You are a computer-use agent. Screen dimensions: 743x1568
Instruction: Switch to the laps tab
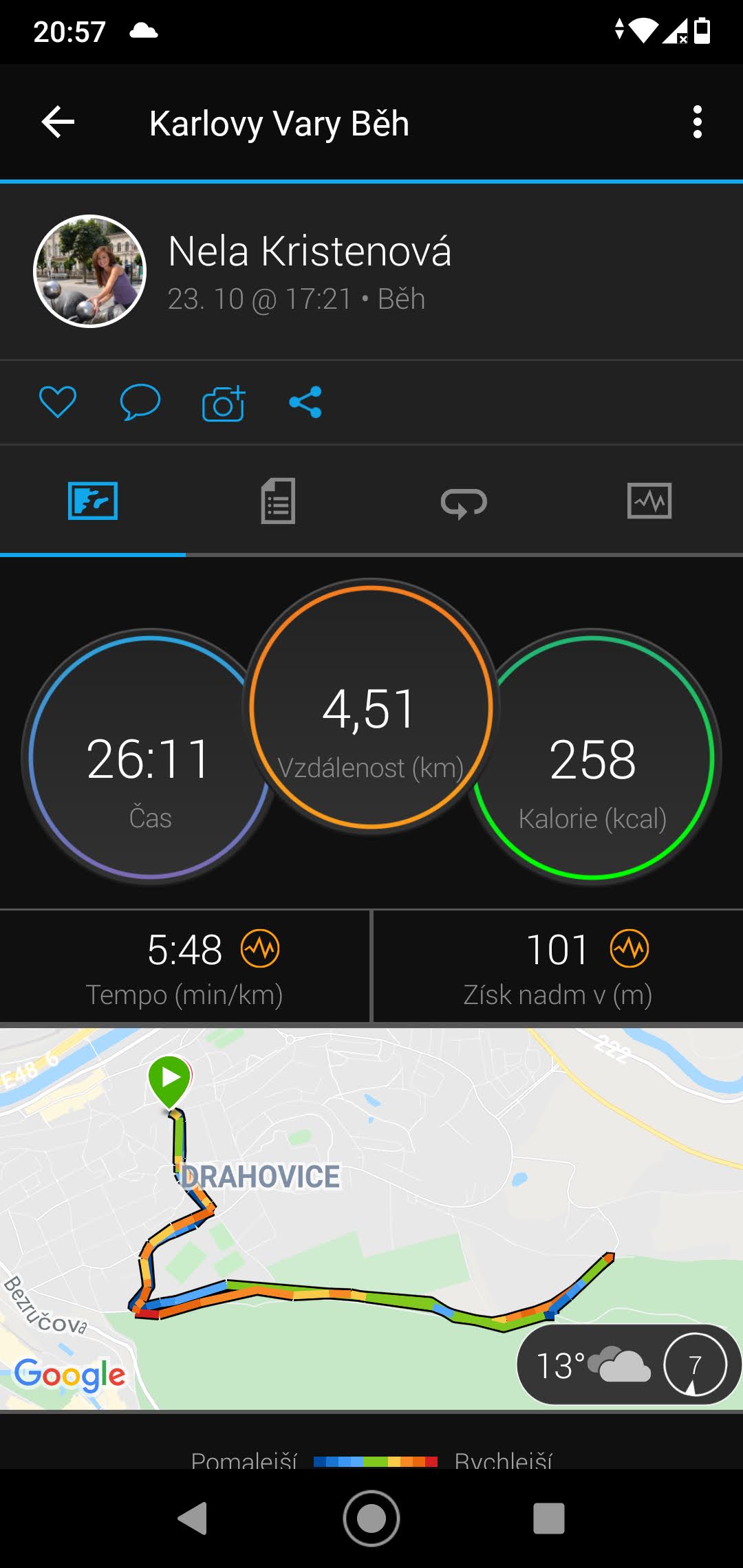(x=464, y=502)
